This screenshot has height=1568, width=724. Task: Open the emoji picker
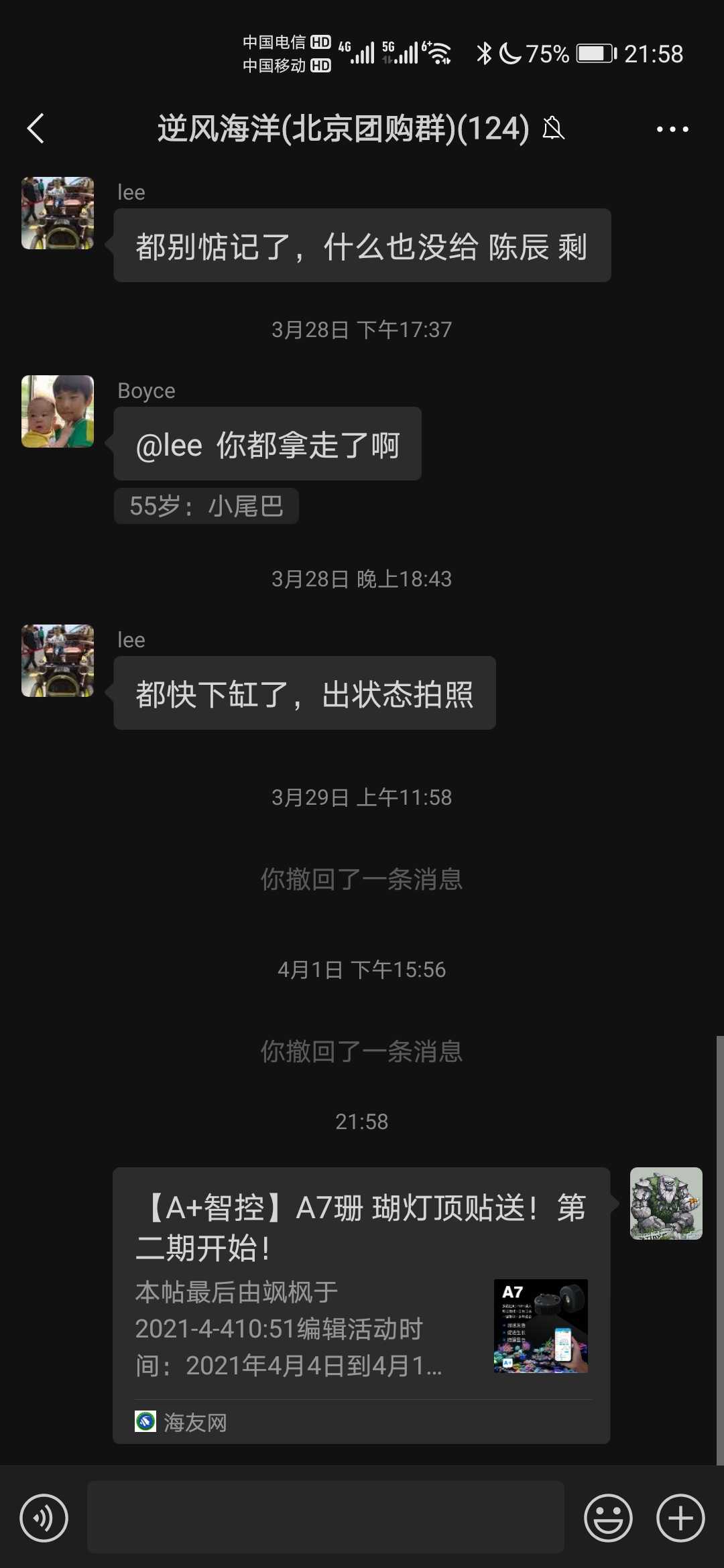pyautogui.click(x=608, y=1518)
